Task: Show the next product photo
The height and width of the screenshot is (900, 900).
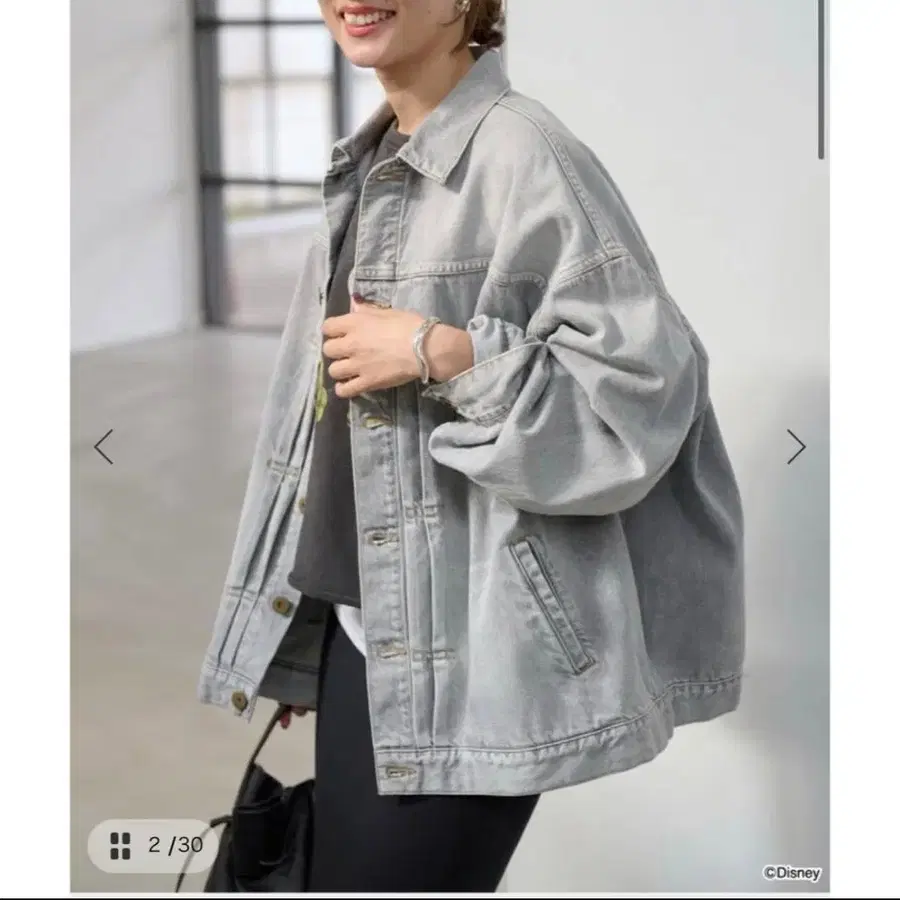Action: point(795,446)
